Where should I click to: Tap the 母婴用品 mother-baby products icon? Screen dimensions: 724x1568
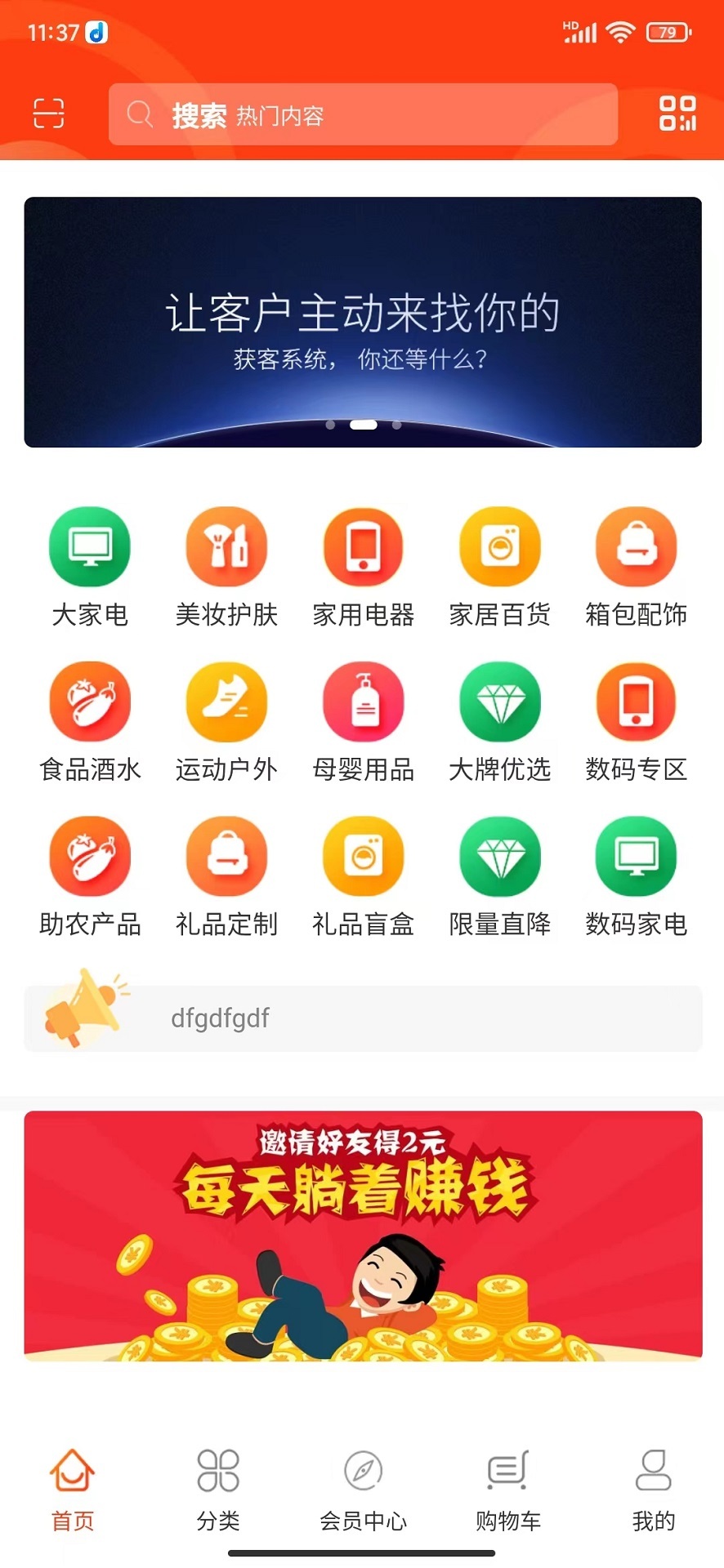coord(364,701)
